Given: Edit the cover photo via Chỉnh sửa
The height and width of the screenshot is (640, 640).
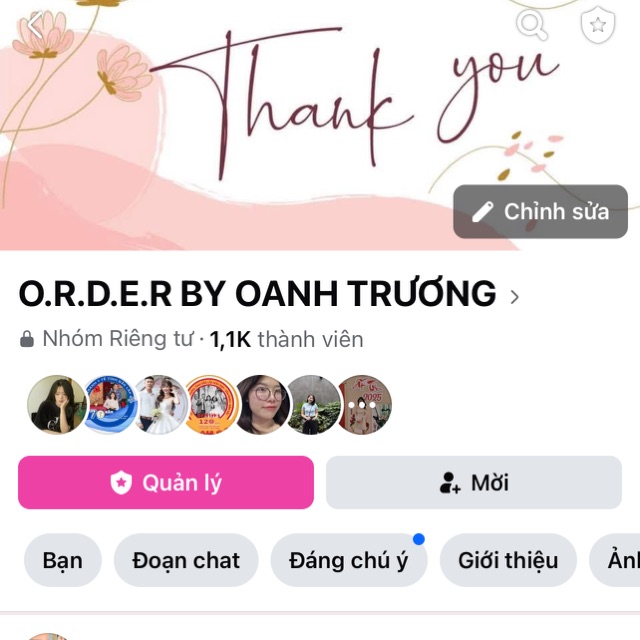Looking at the screenshot, I should point(541,212).
